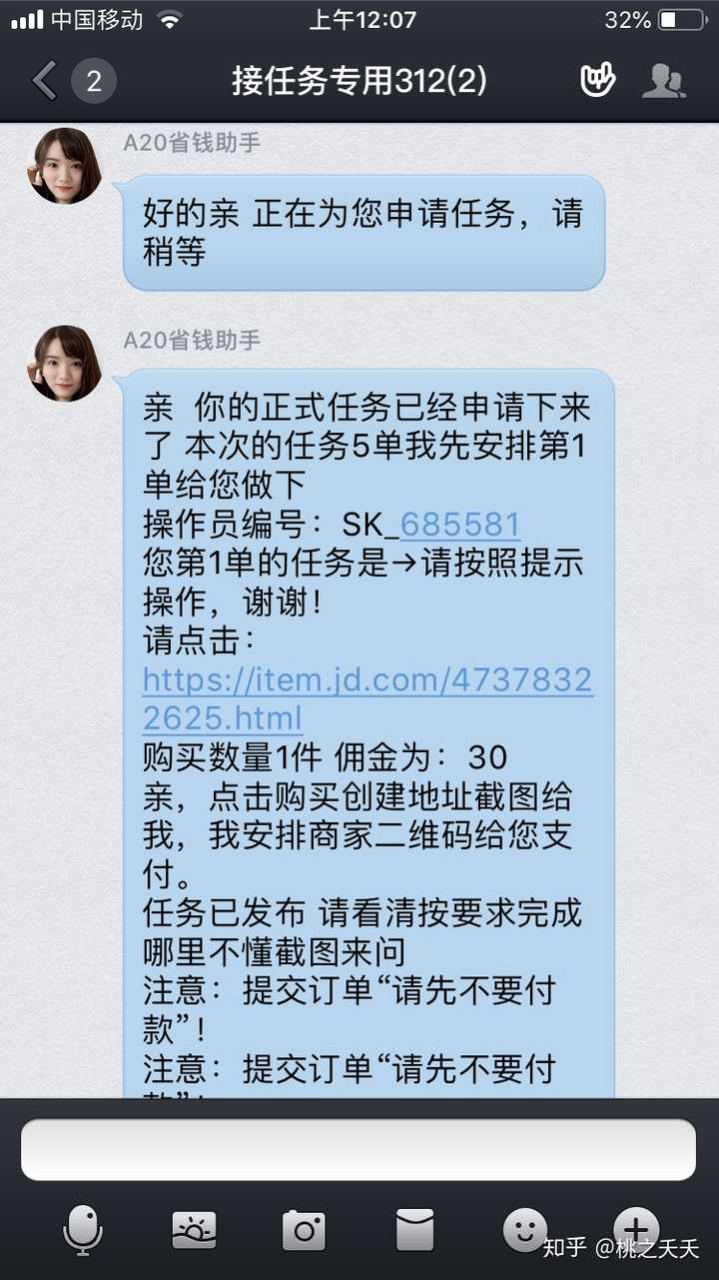Open more options with the plus icon

636,1226
